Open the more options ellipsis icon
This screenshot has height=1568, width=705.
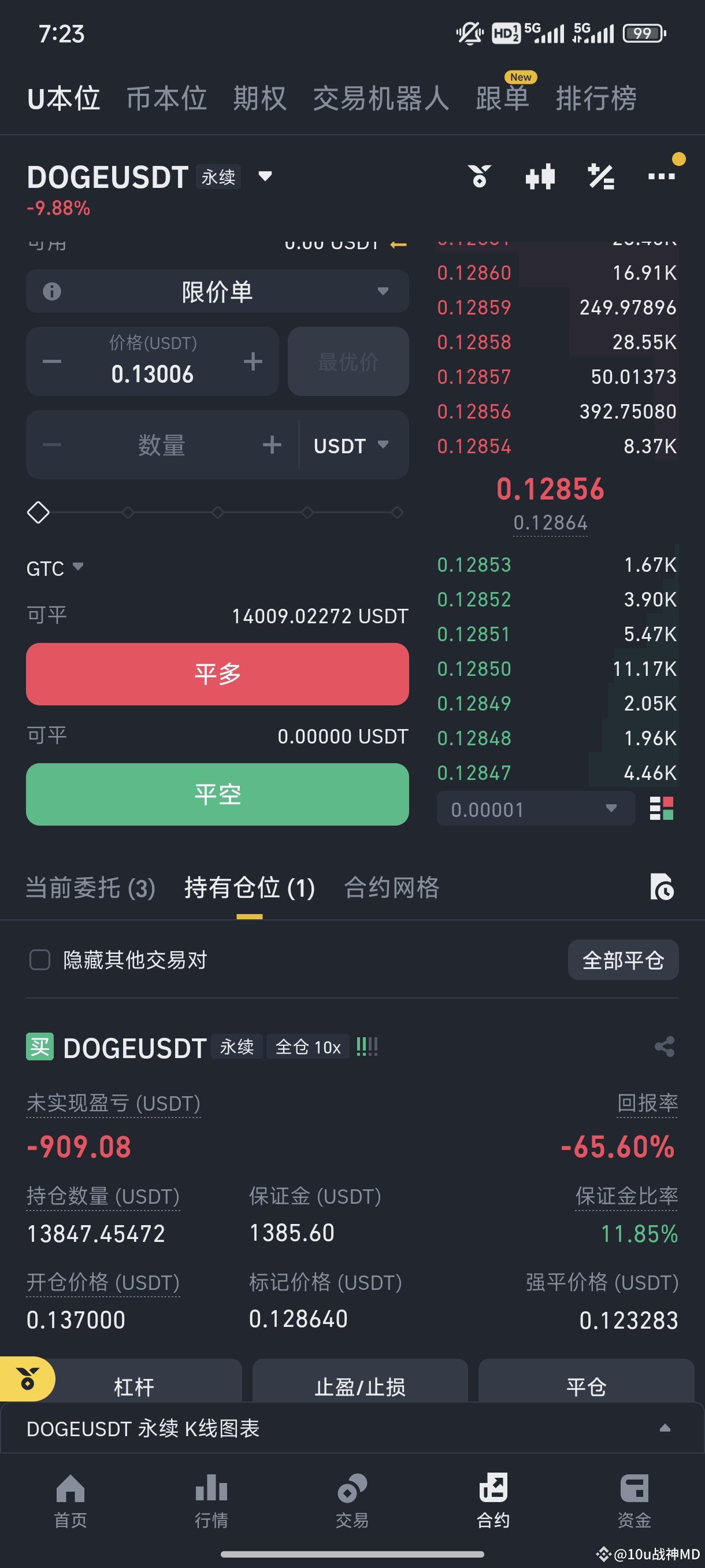662,176
